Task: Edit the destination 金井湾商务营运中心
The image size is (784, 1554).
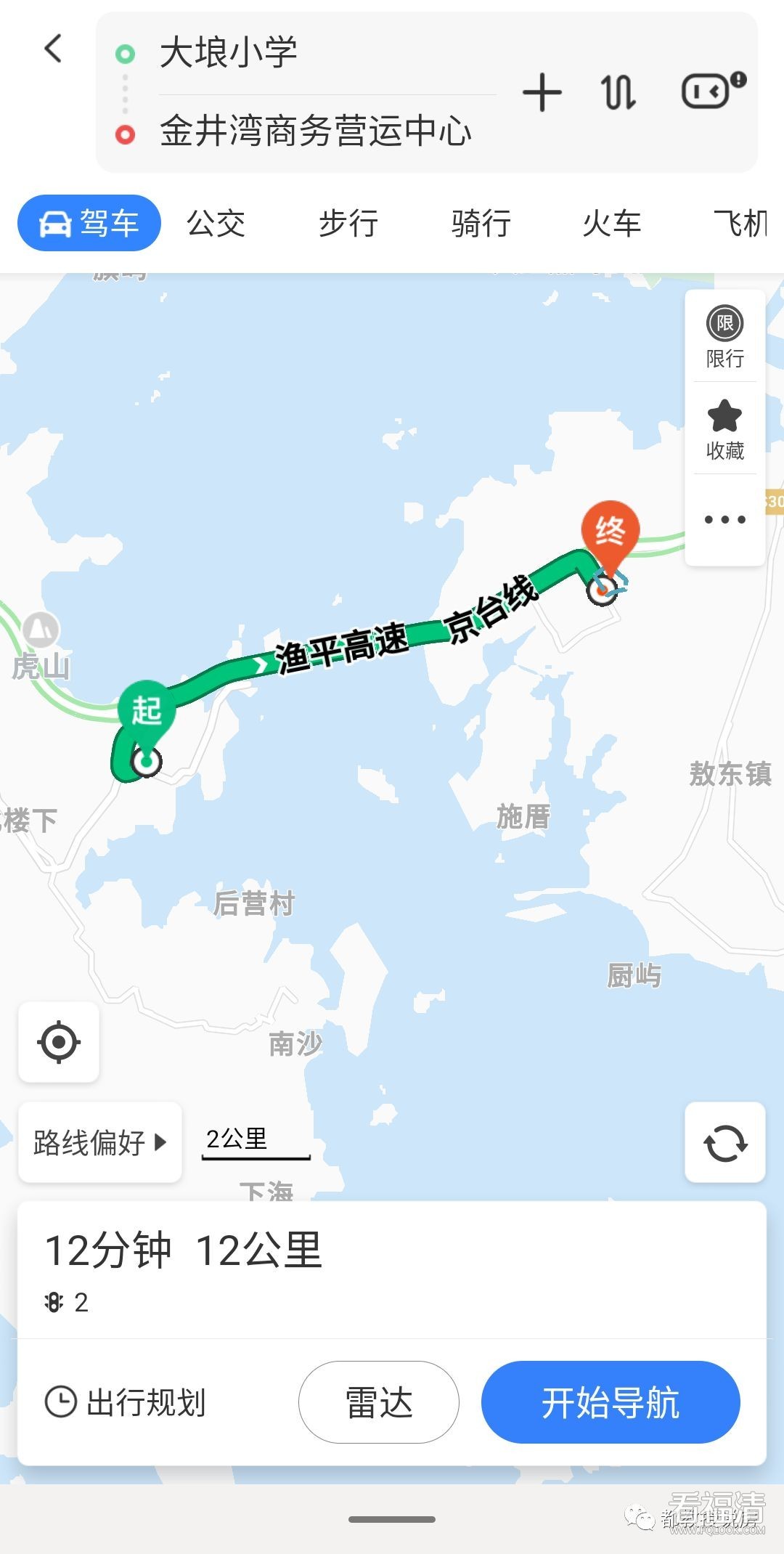Action: 315,132
